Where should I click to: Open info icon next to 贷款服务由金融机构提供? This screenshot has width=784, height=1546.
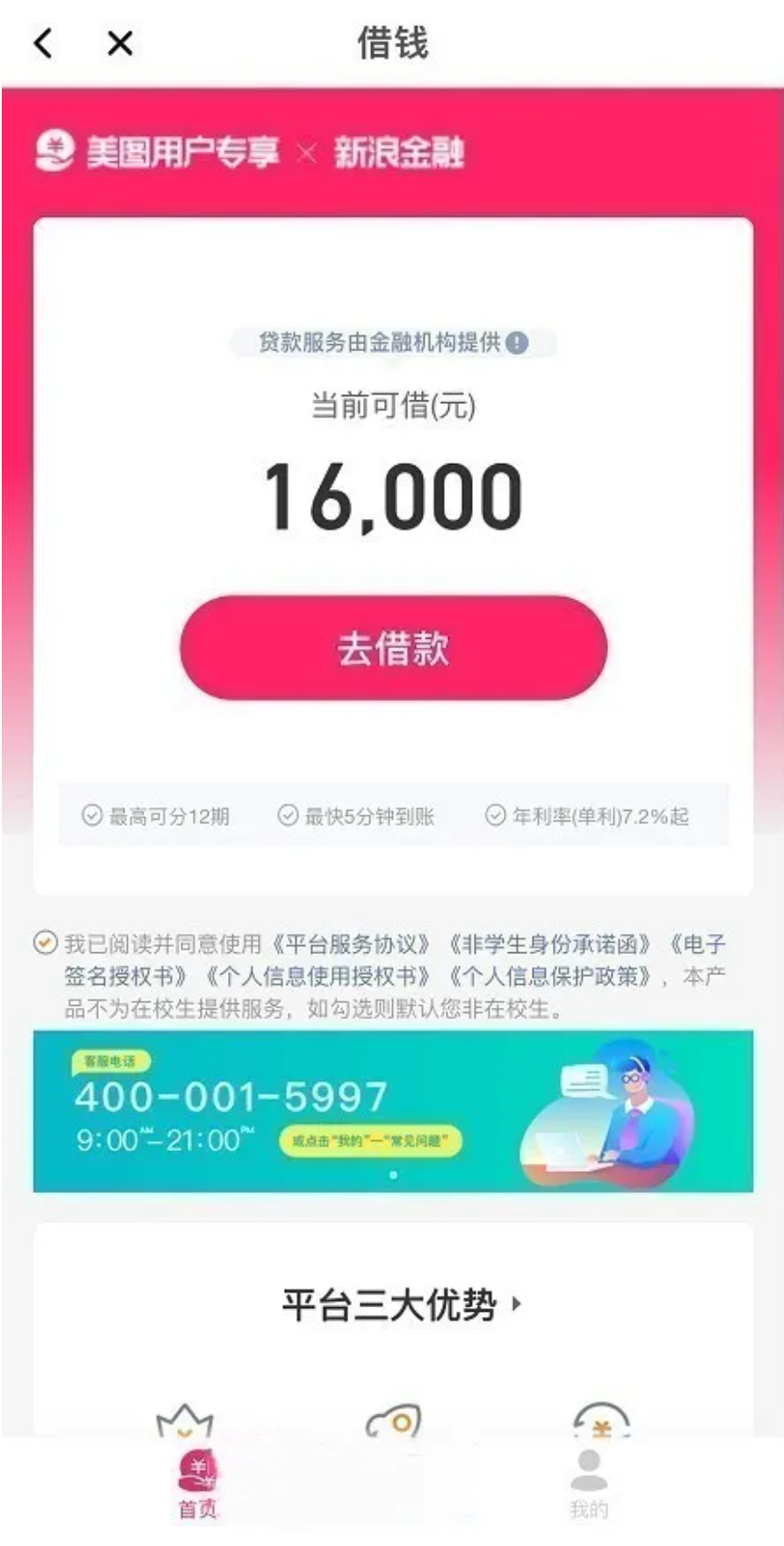(517, 343)
